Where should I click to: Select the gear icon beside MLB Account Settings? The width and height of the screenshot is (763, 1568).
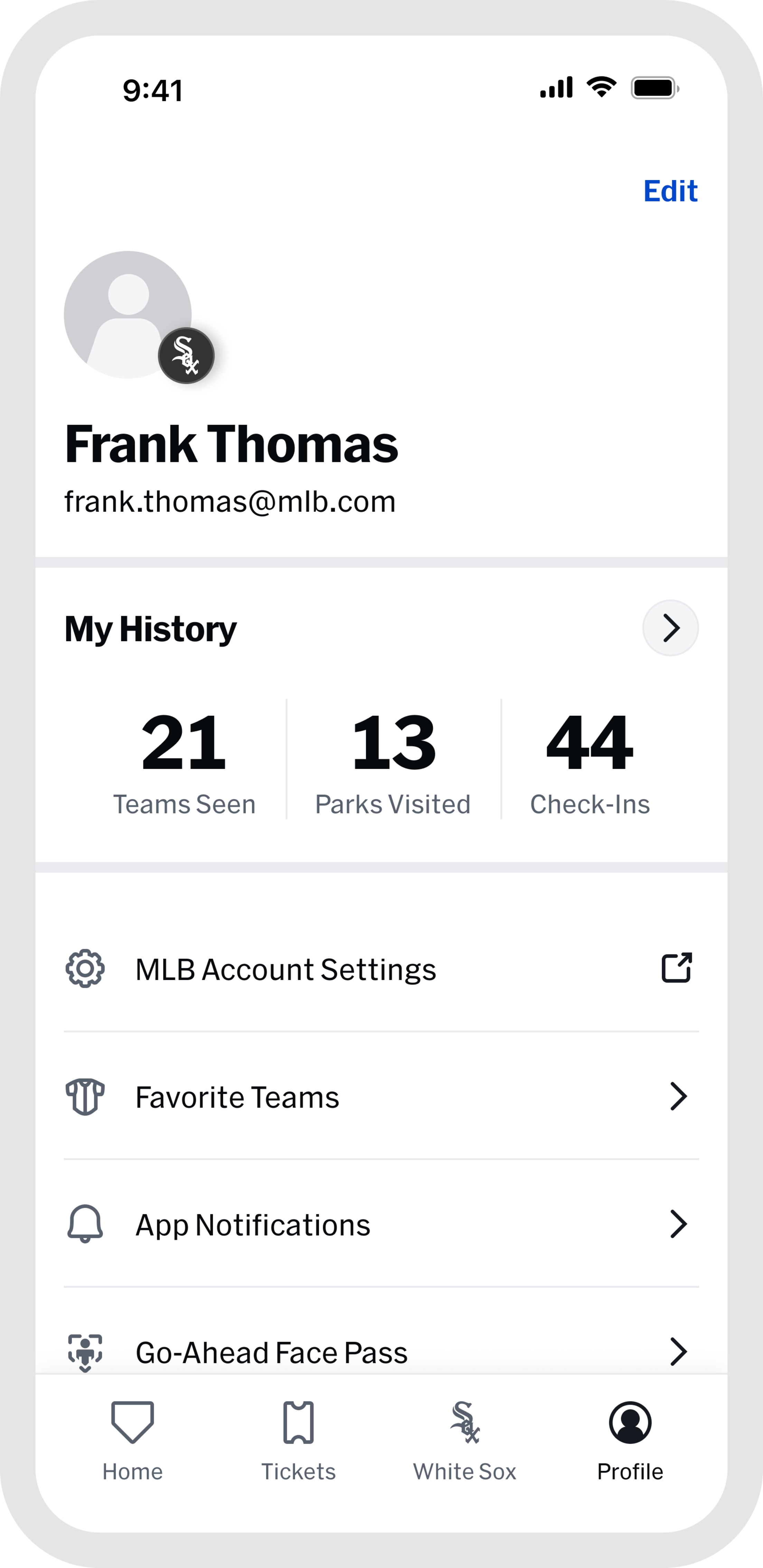click(86, 969)
